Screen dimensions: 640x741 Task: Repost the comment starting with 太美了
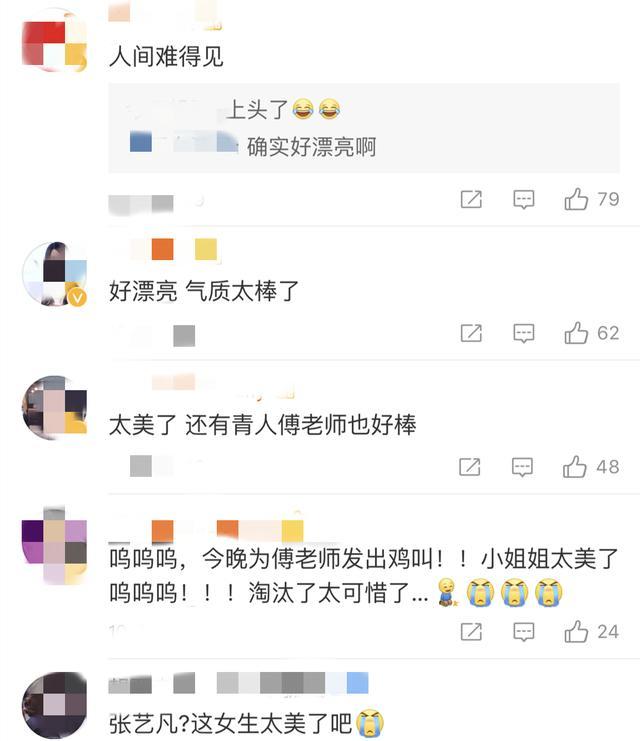point(470,466)
